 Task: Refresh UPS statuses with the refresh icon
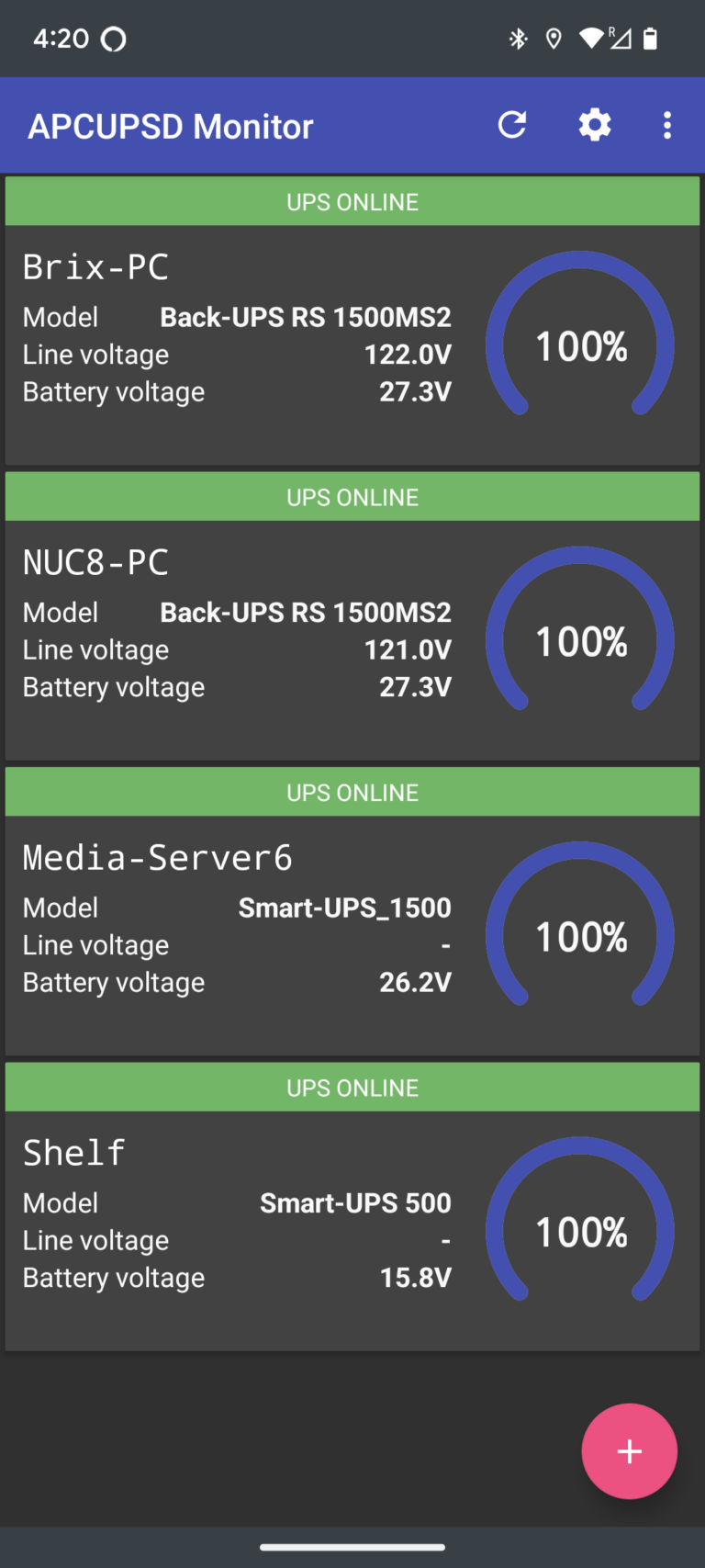[x=512, y=125]
